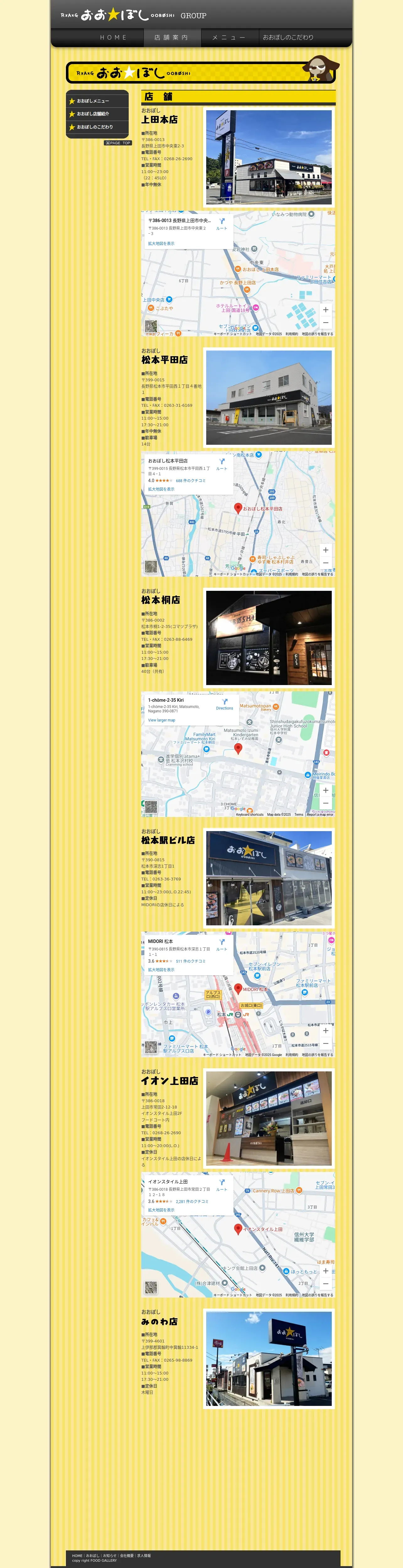This screenshot has width=403, height=1568.
Task: Open the larger map for イオンスタイル上田
Action: pyautogui.click(x=161, y=1210)
